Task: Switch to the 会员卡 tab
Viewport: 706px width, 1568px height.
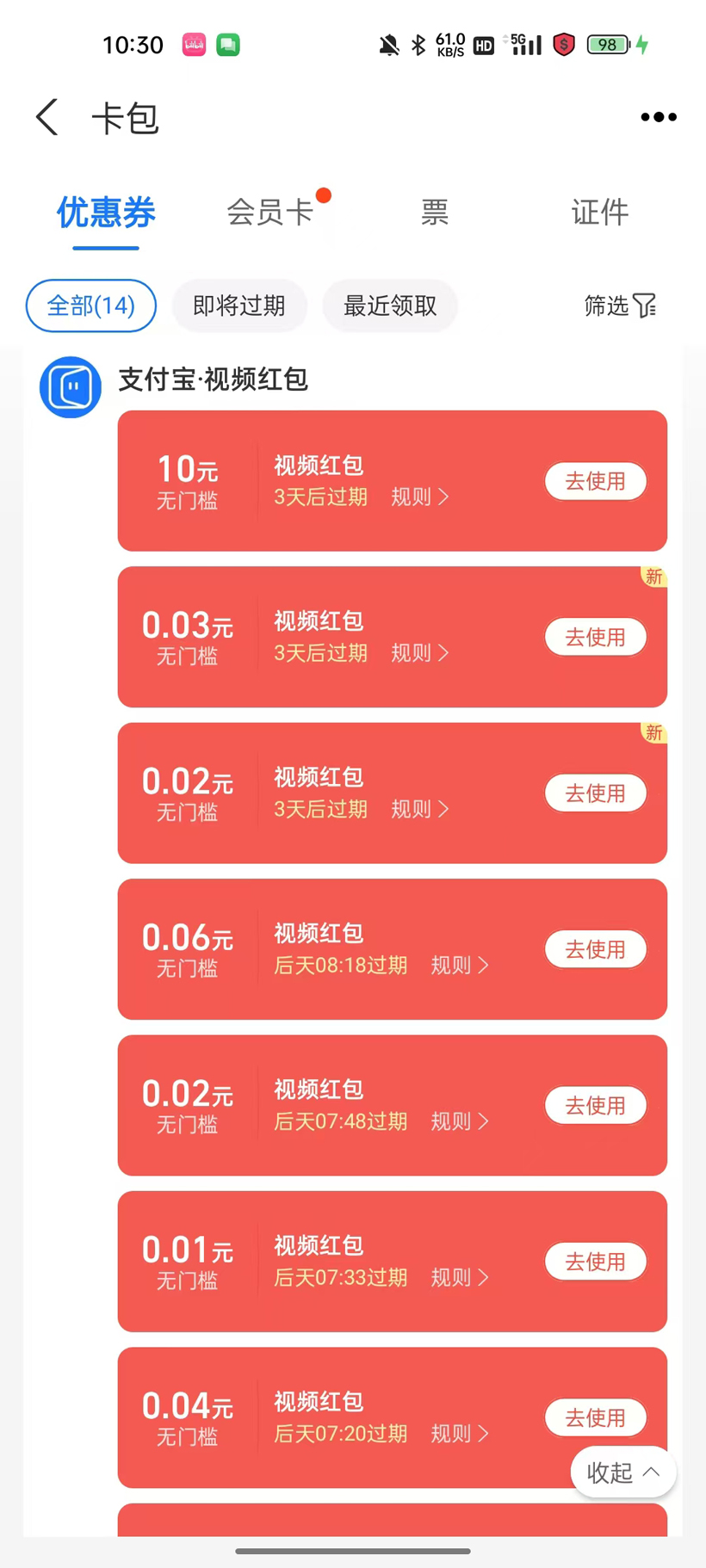Action: [269, 213]
